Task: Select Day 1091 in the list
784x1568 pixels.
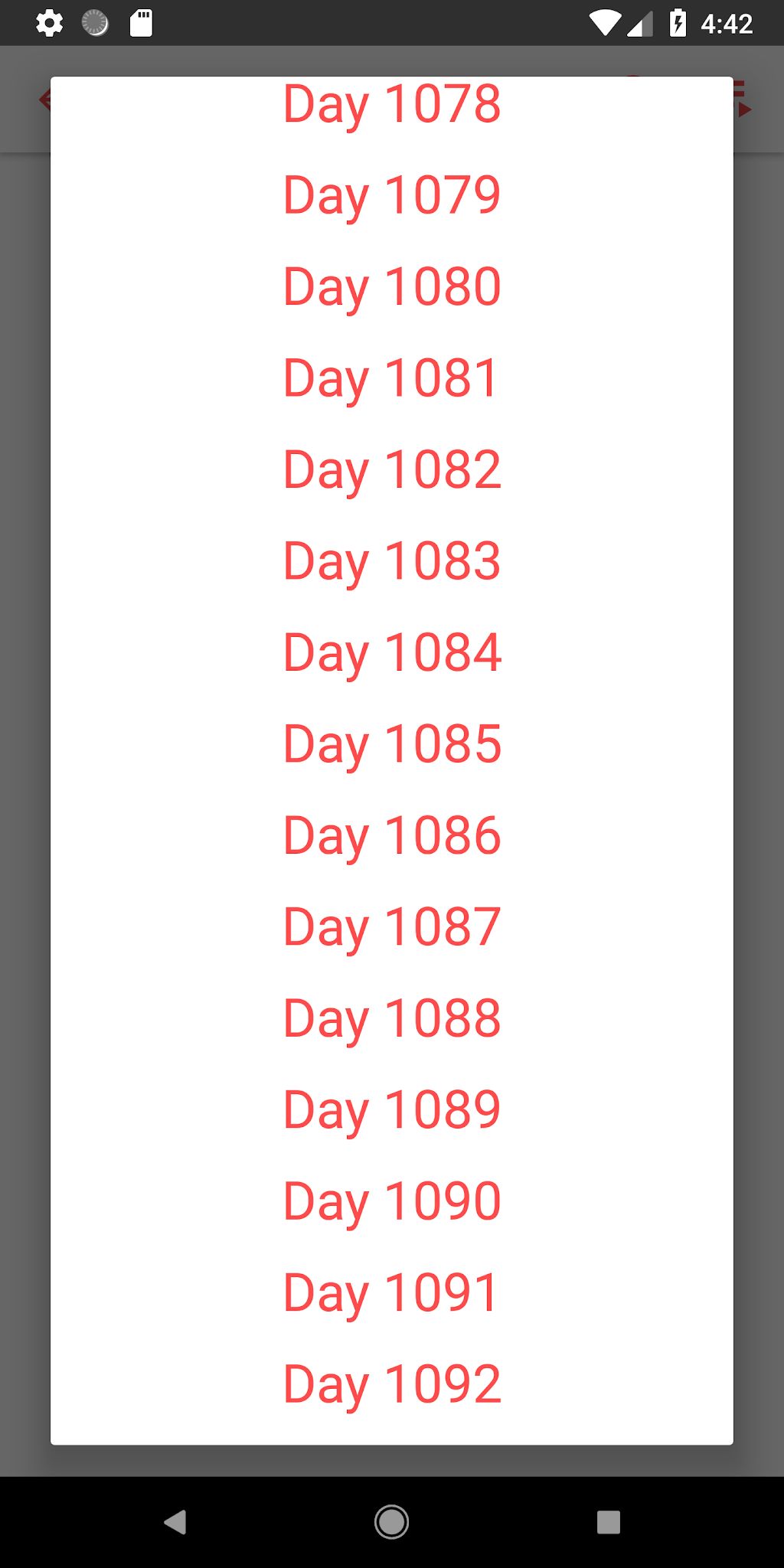Action: point(391,1293)
